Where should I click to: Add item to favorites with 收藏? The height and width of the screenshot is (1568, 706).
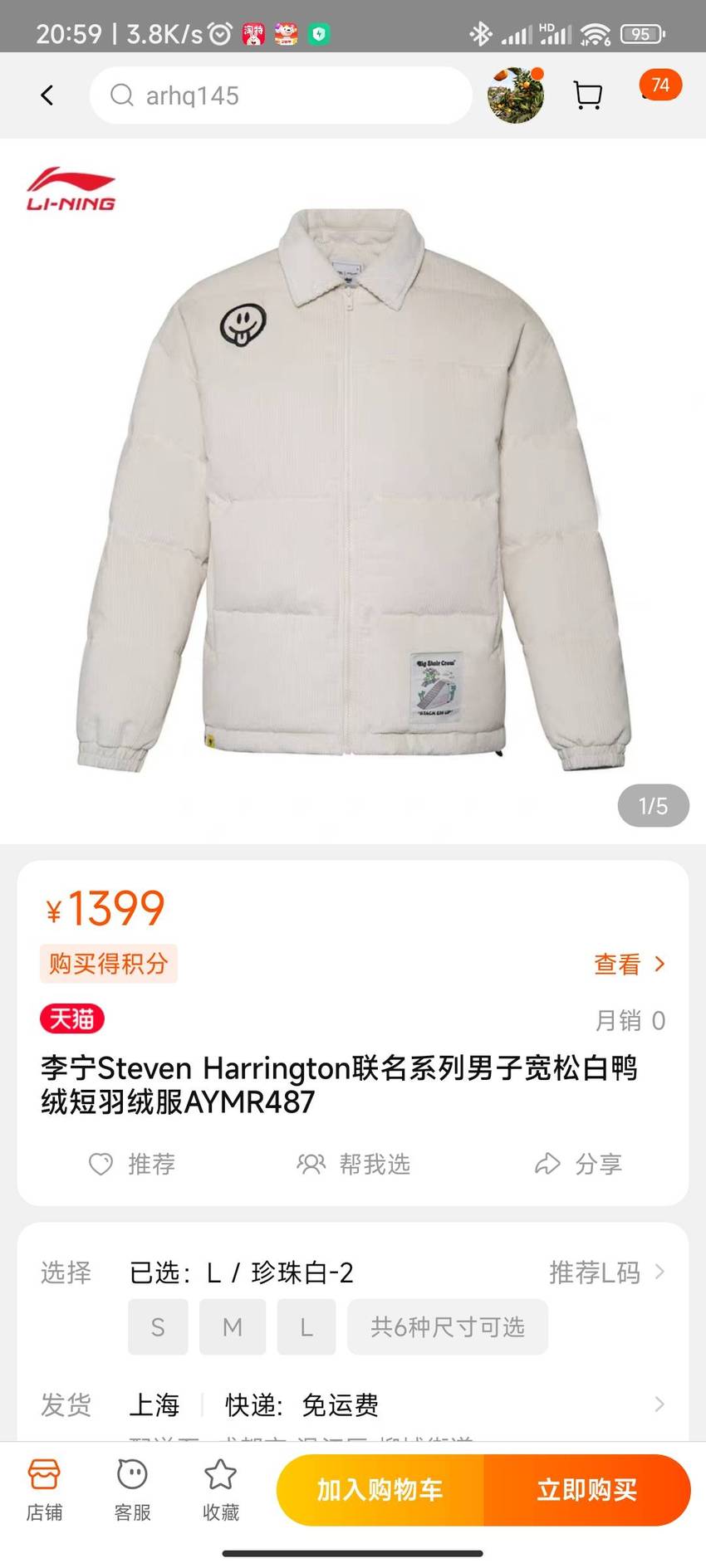coord(221,1490)
